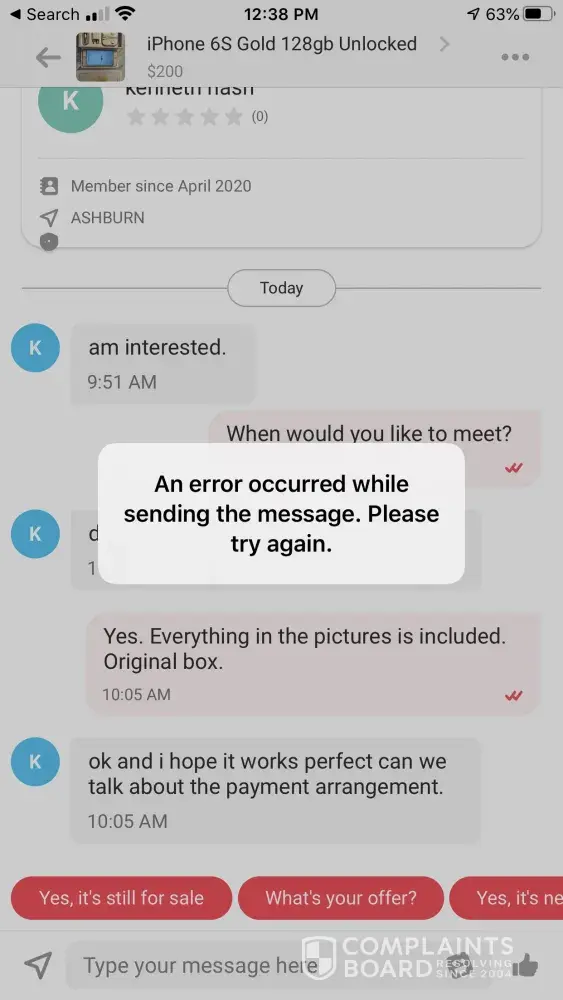563x1000 pixels.
Task: Send the "Yes, it's still for sale" quick reply
Action: (121, 898)
